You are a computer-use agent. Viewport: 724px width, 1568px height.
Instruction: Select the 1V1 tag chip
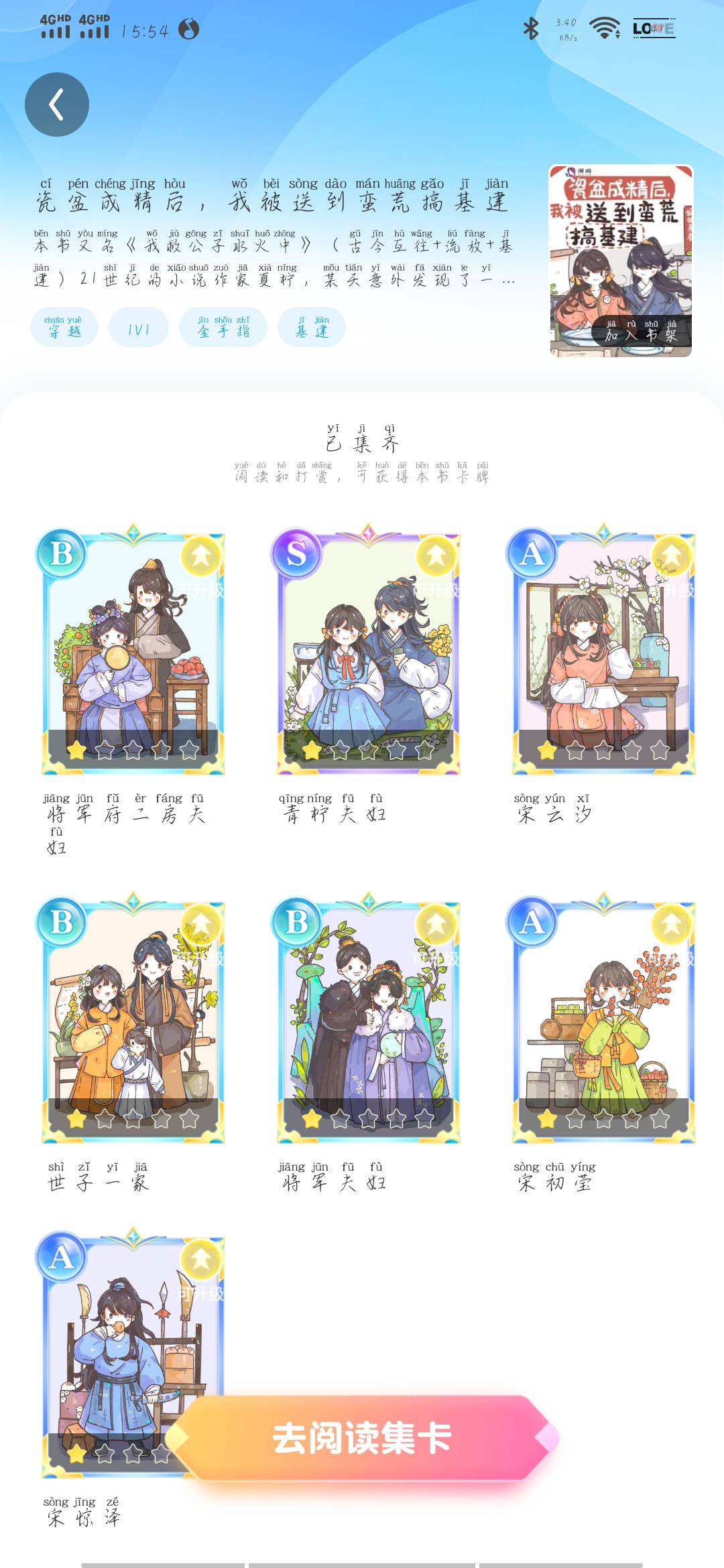click(139, 327)
